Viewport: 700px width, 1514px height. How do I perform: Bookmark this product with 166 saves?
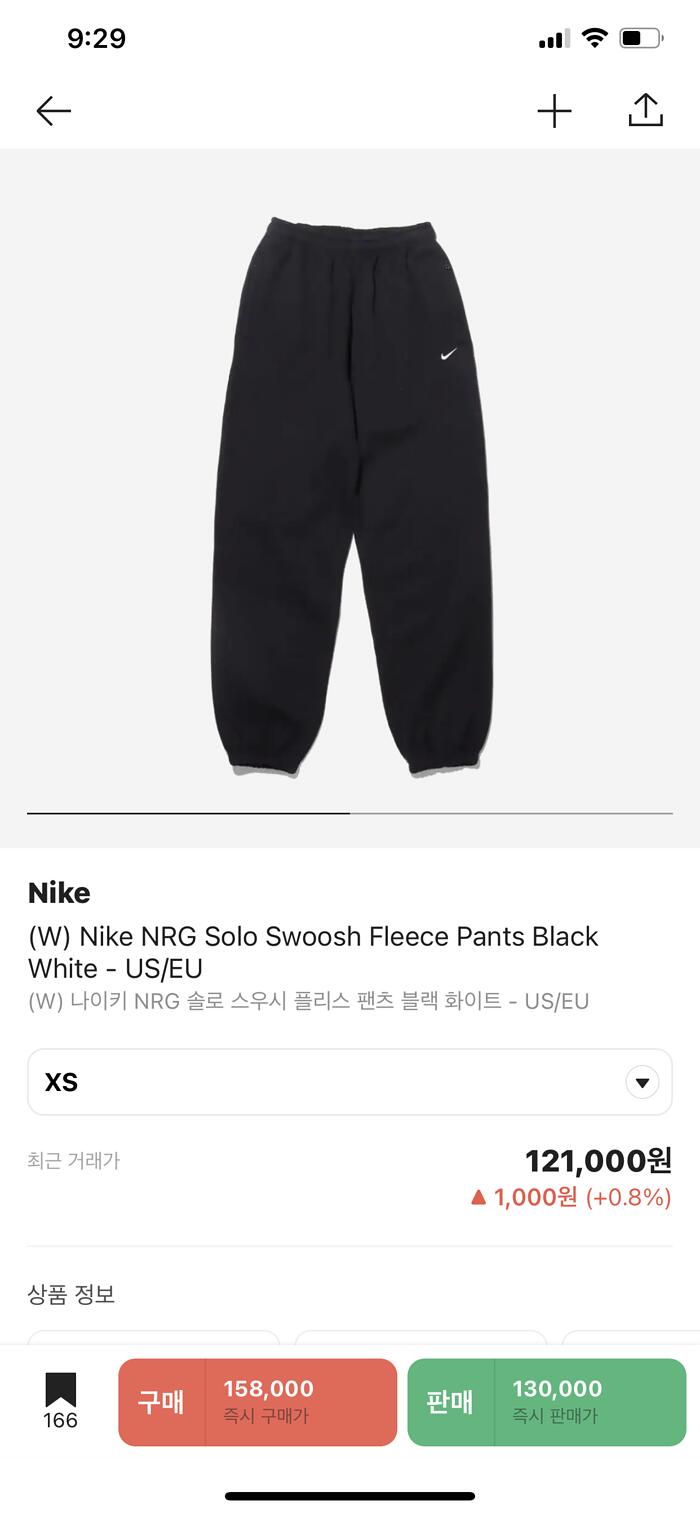click(60, 1400)
